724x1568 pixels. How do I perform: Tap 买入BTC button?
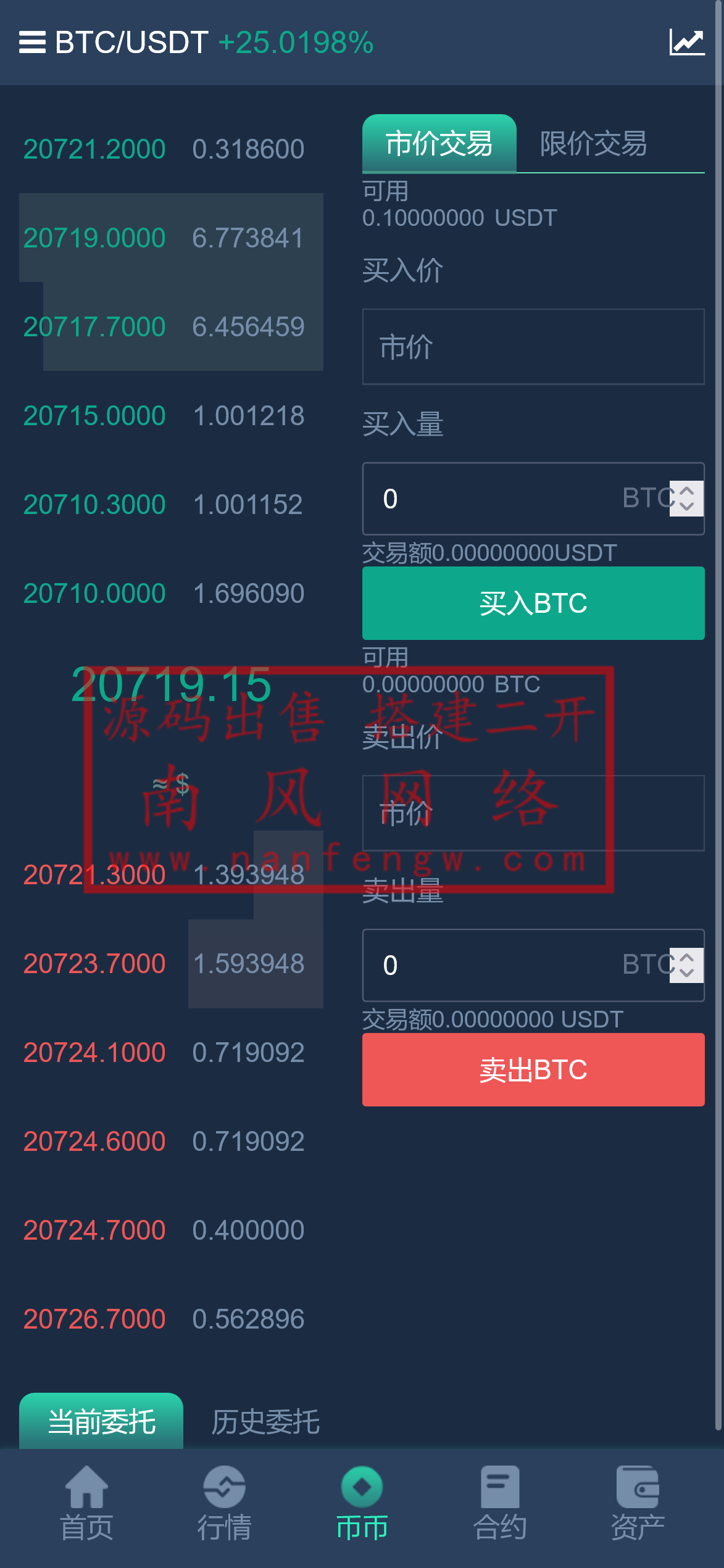pos(533,603)
